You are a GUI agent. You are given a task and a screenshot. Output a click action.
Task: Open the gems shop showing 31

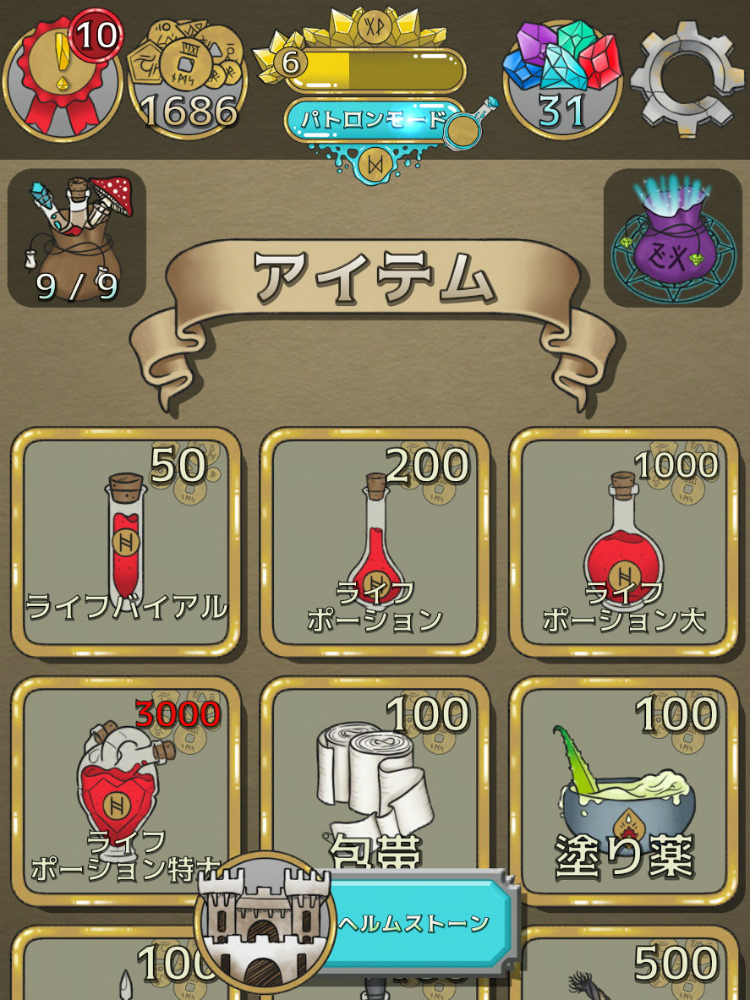coord(563,75)
